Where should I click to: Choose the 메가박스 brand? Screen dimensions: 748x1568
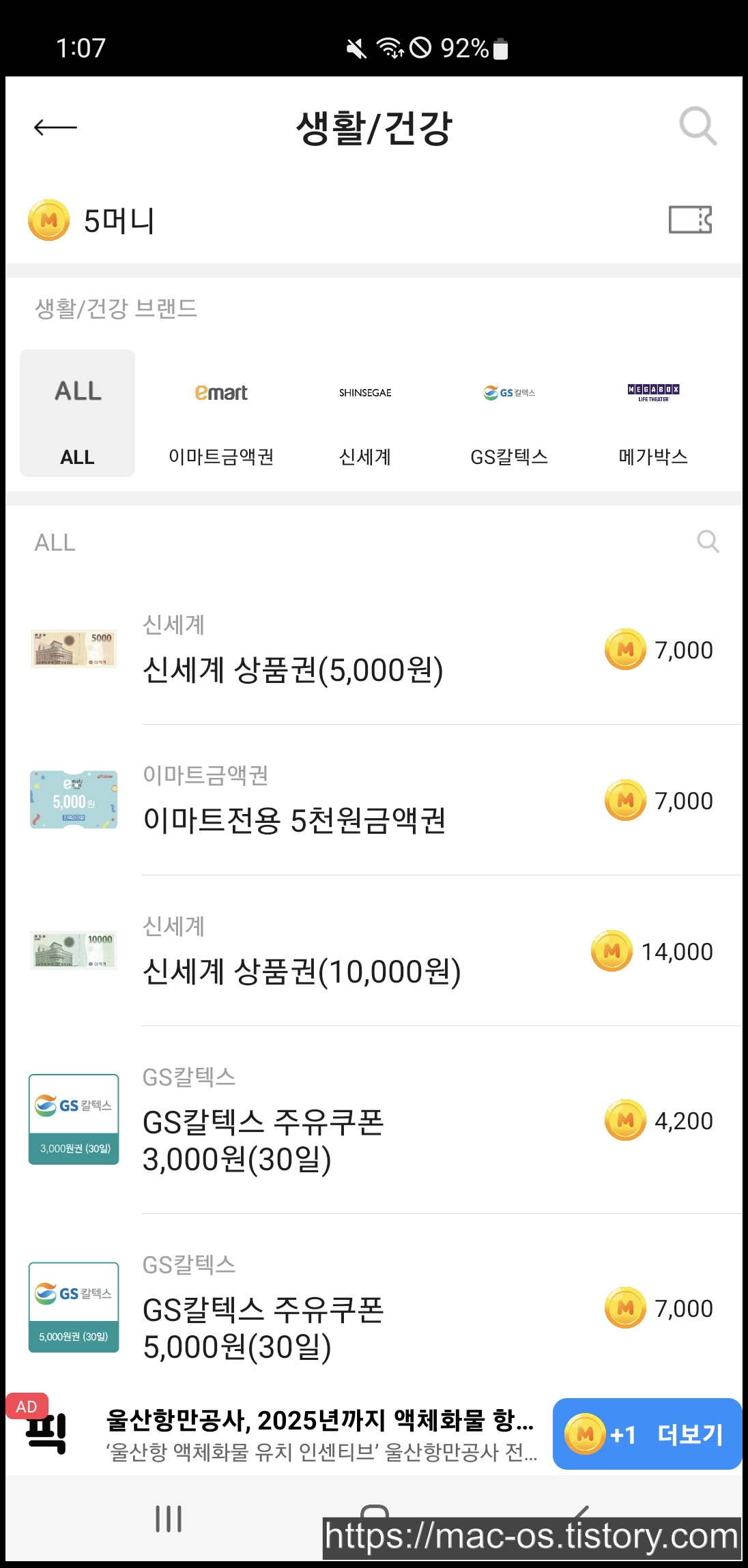pos(653,413)
